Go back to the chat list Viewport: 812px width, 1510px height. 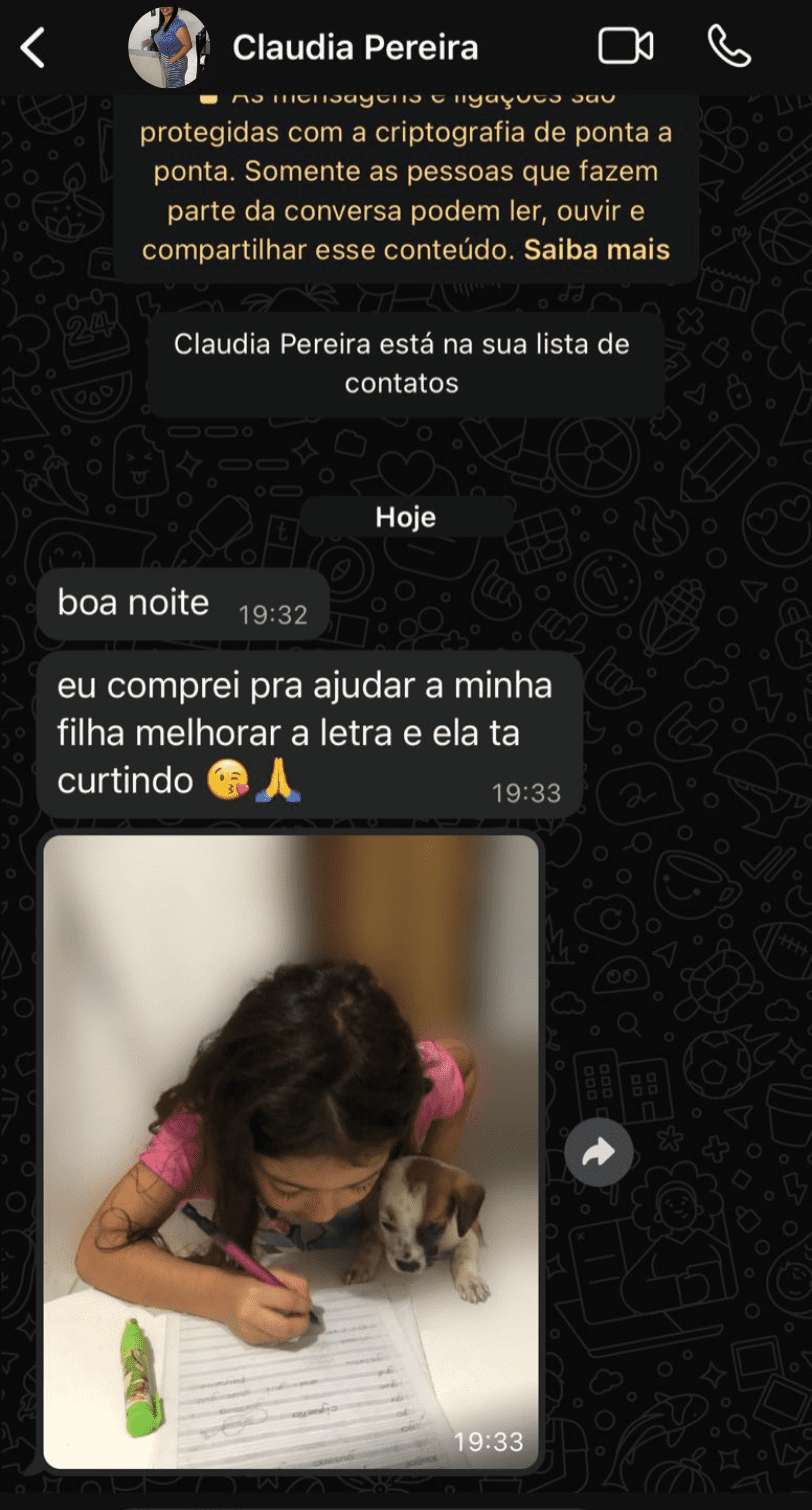pos(33,47)
